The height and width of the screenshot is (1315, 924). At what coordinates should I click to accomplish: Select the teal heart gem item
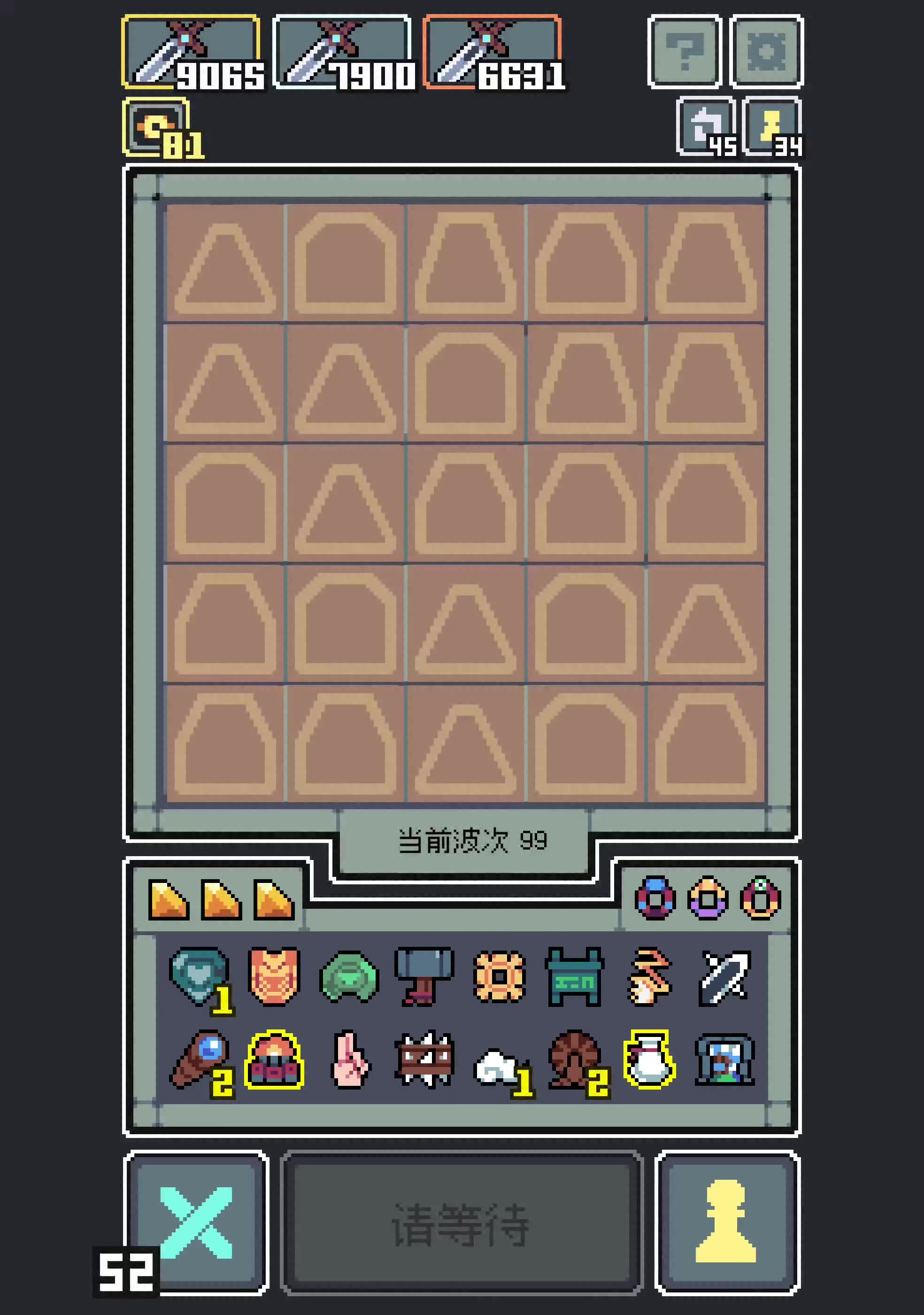(x=199, y=977)
